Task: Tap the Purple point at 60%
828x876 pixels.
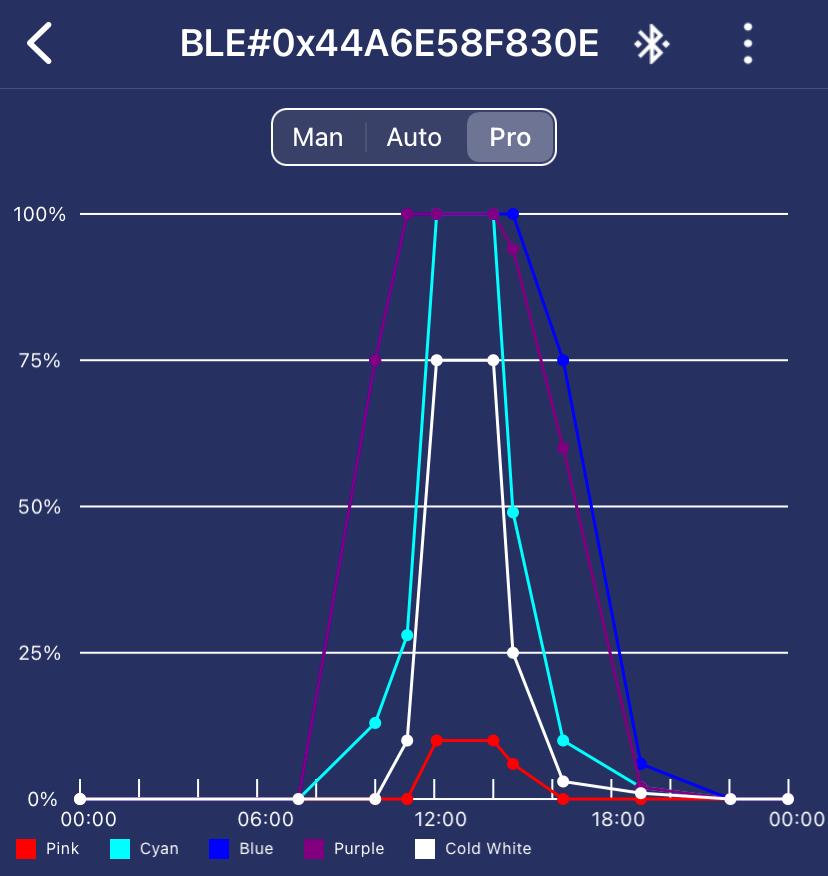Action: [563, 448]
